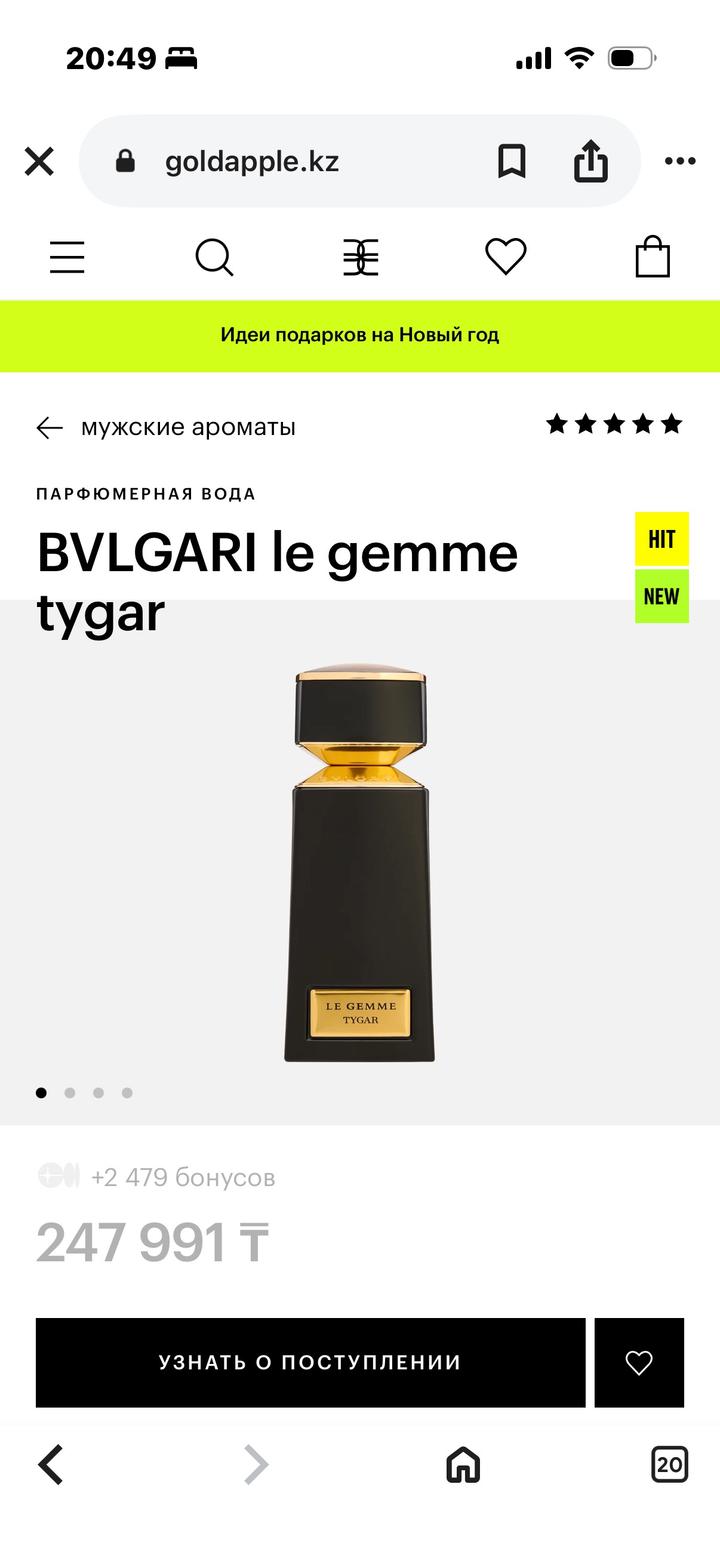Open the browser home button
This screenshot has width=720, height=1565.
462,1465
